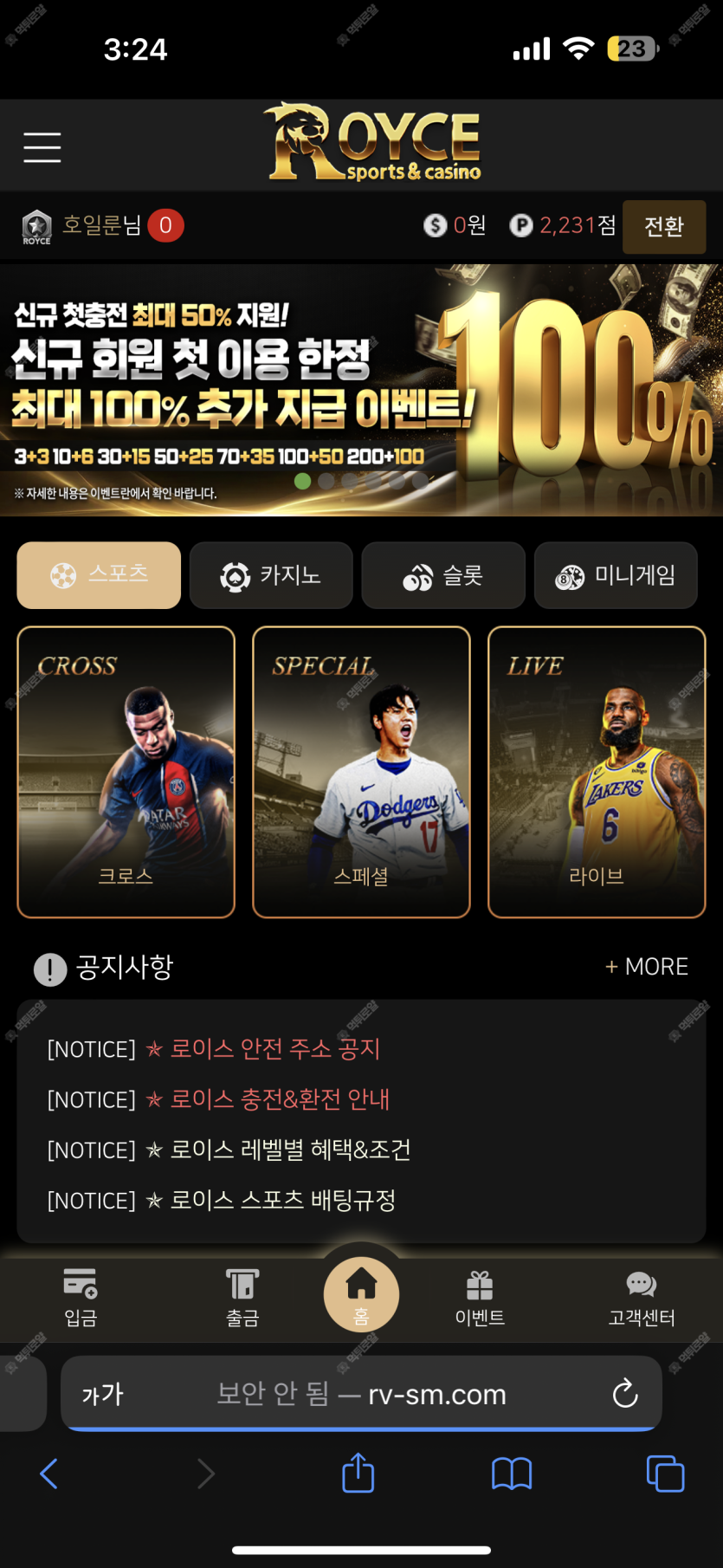The width and height of the screenshot is (723, 1568).
Task: Switch to the 미니게임 tab
Action: (616, 575)
